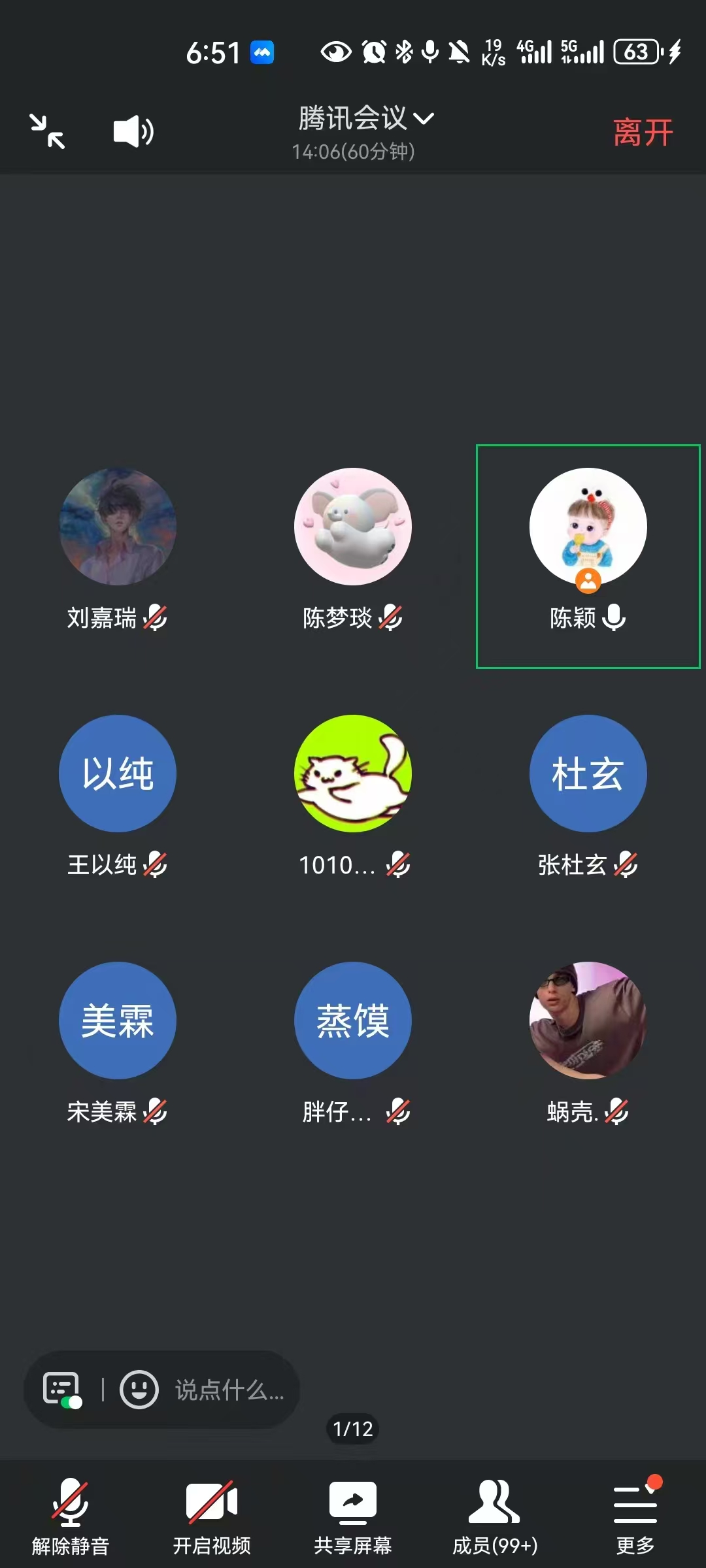Minimize the meeting window
This screenshot has height=1568, width=706.
[47, 131]
